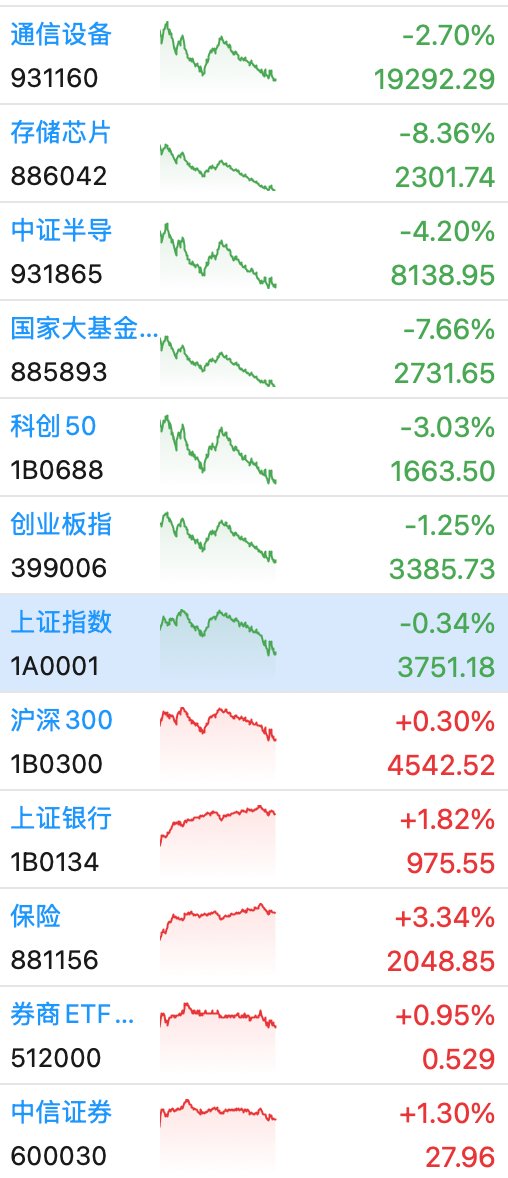Select the highlighted 上证指数 row

tap(254, 643)
